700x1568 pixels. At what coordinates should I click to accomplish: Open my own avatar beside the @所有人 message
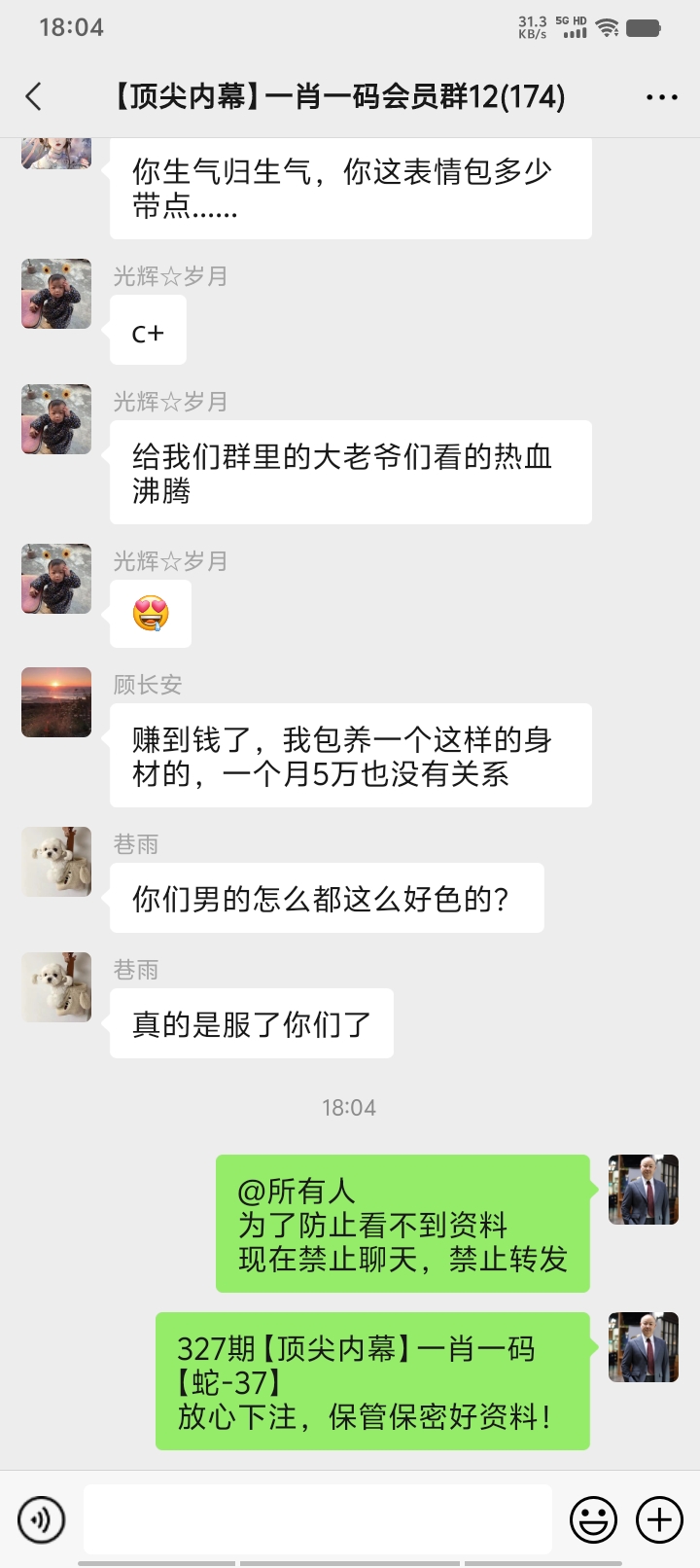pos(643,1190)
